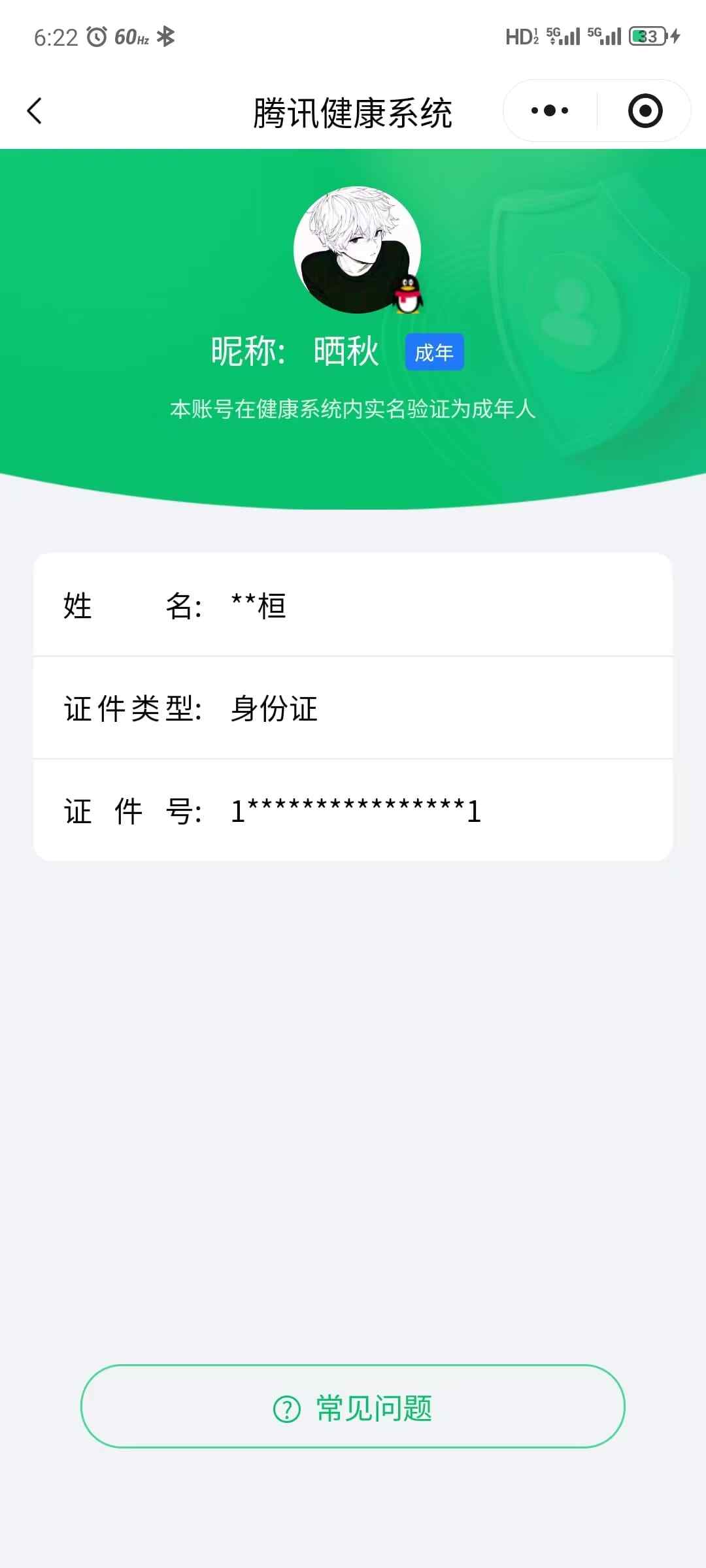
Task: Tap the circular mini-program exit control
Action: [x=645, y=111]
